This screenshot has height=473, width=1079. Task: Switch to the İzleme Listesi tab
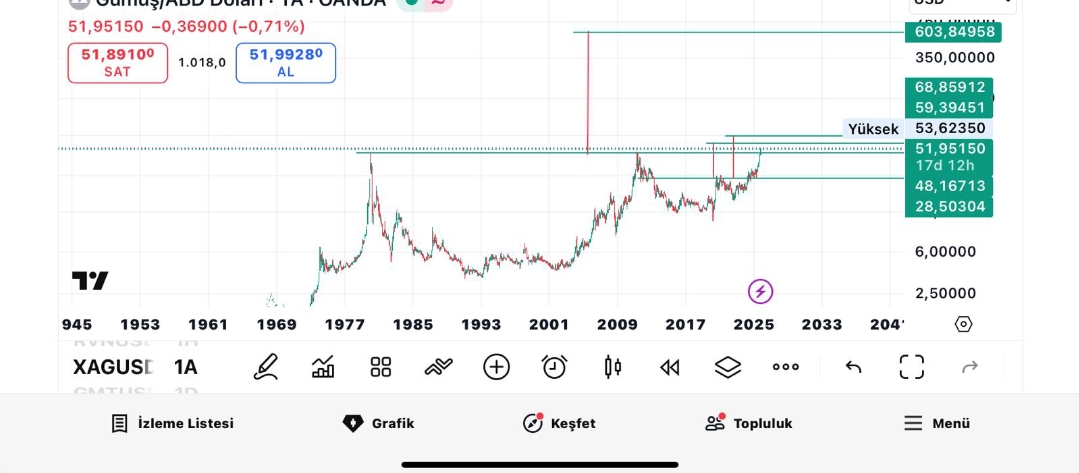(172, 423)
